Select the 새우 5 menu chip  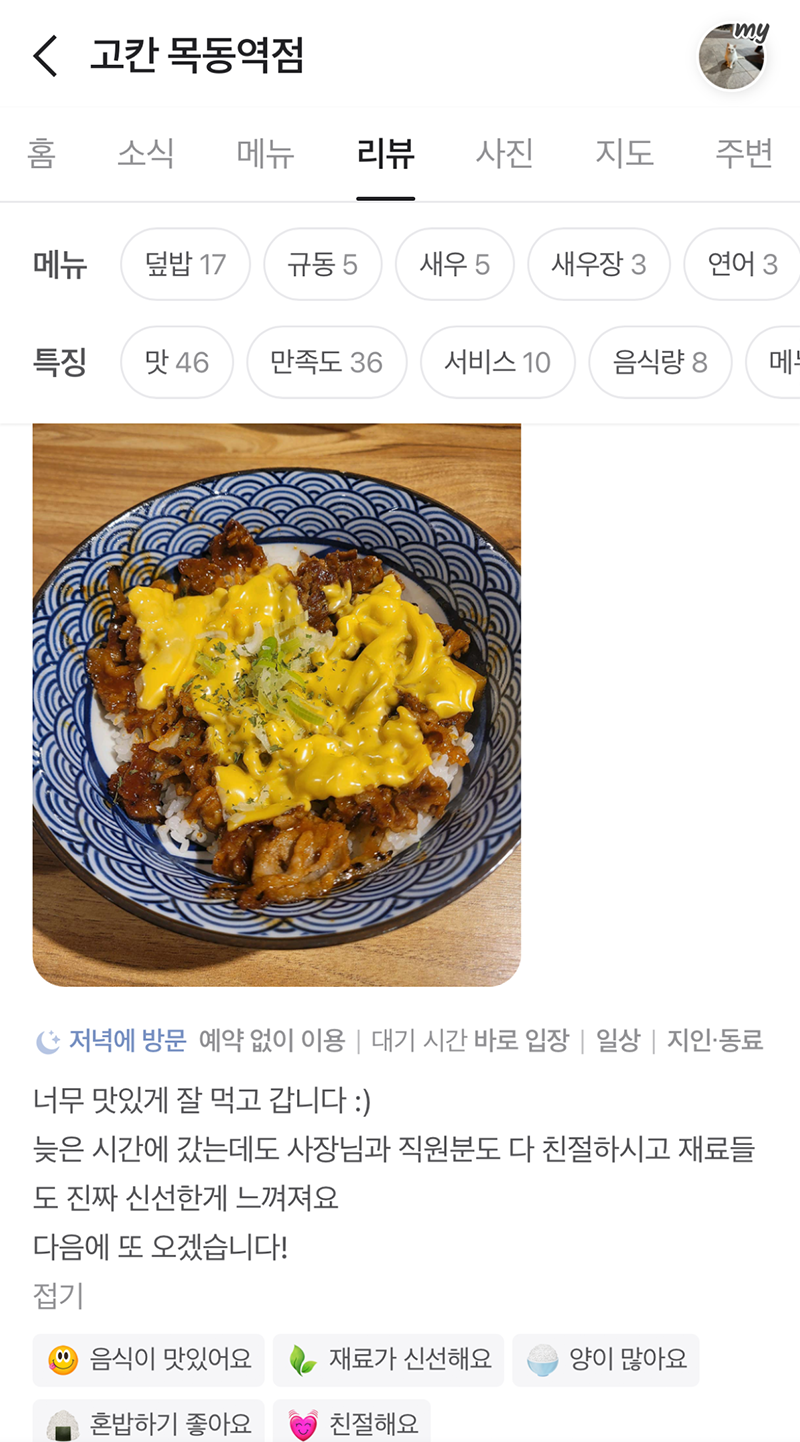[454, 264]
